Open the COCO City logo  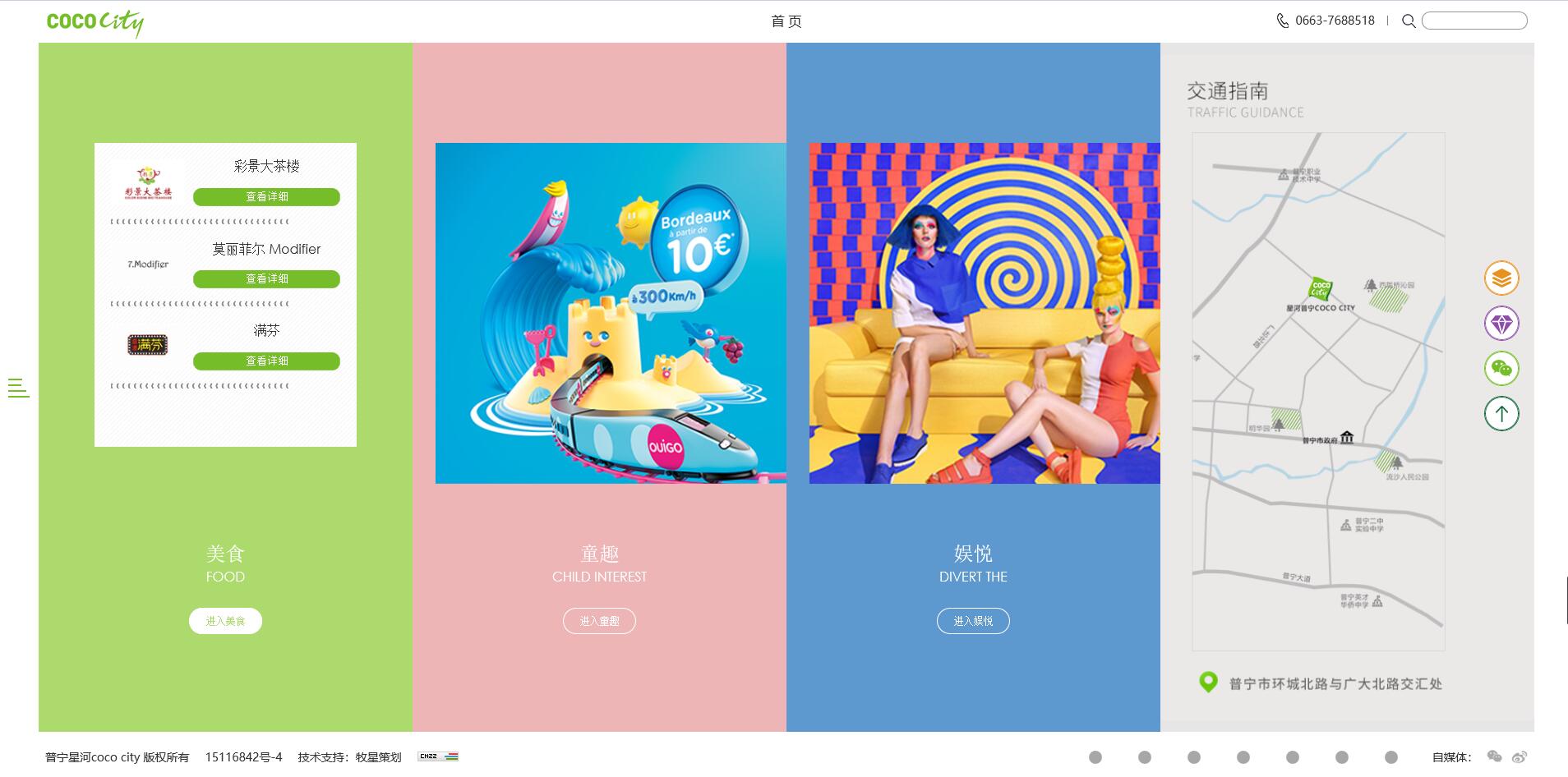(95, 22)
